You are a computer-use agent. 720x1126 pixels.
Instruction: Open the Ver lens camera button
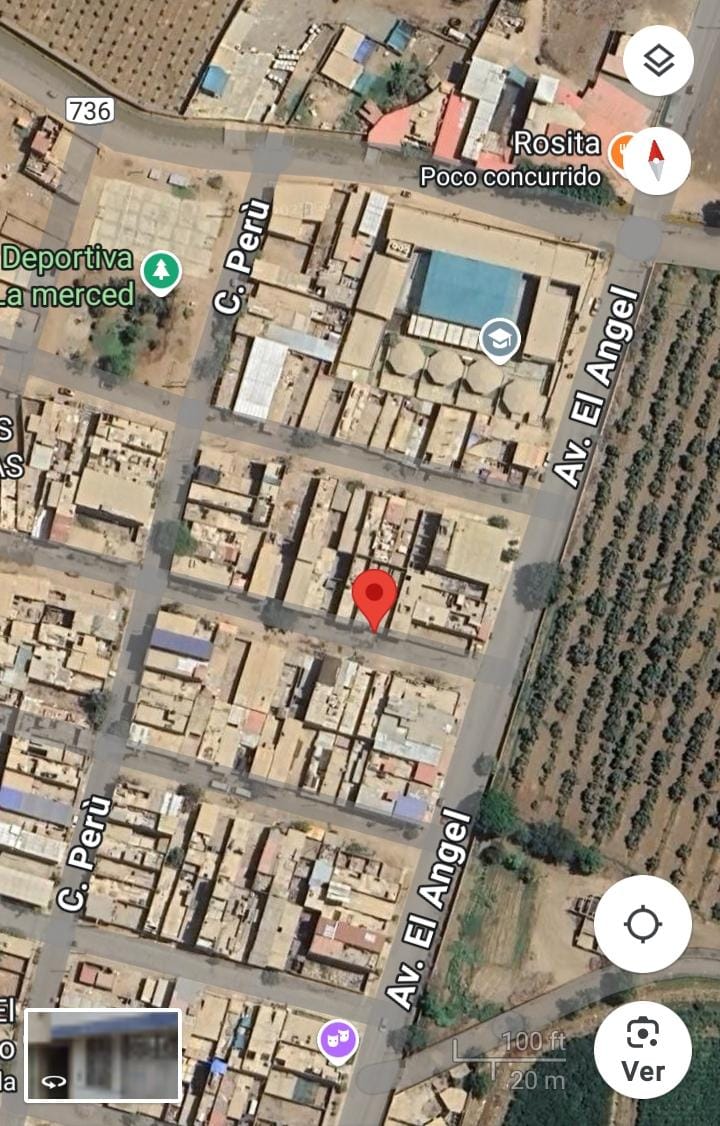tap(642, 1049)
